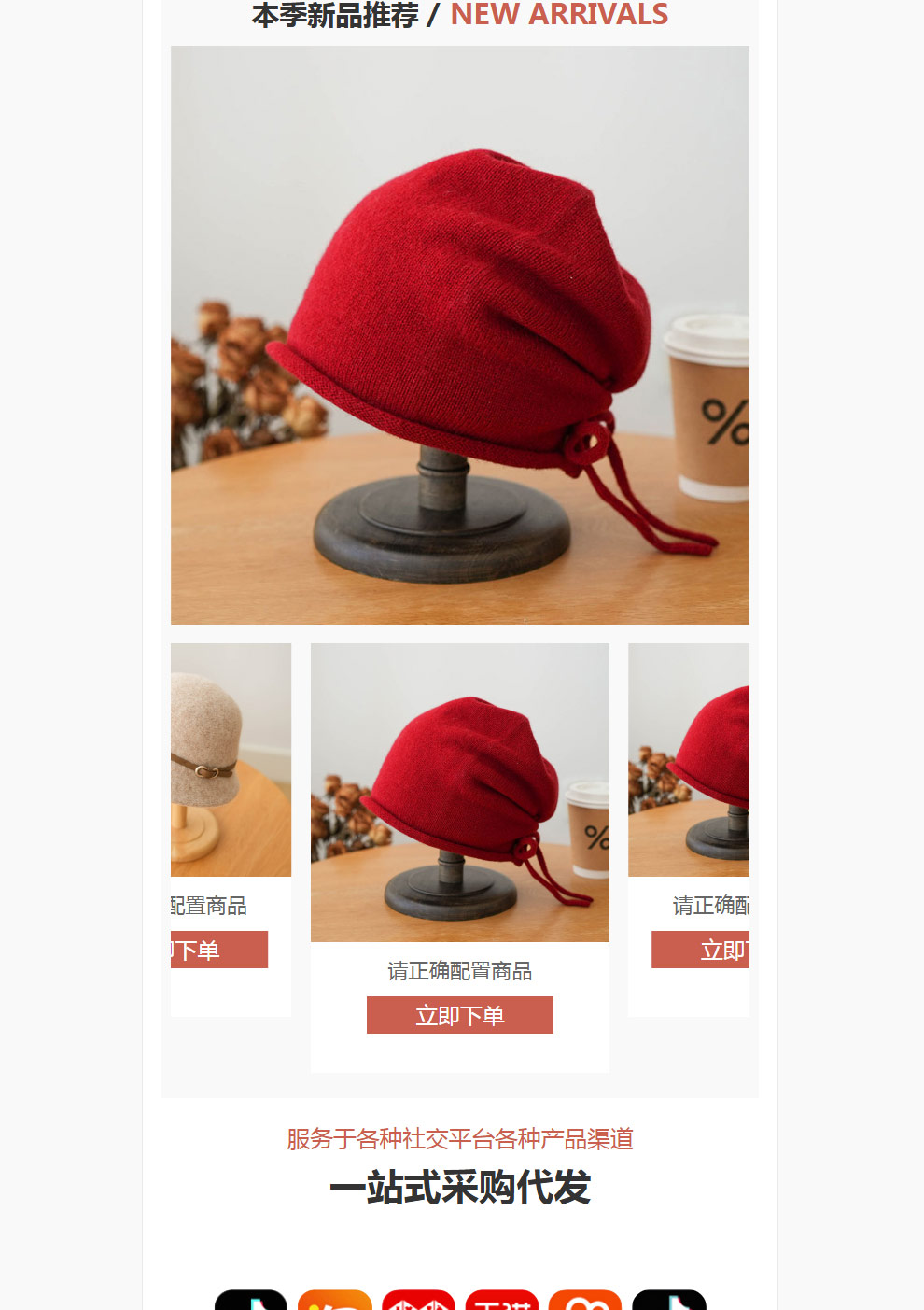
Task: Open the beige felt hat product card
Action: coord(231,759)
